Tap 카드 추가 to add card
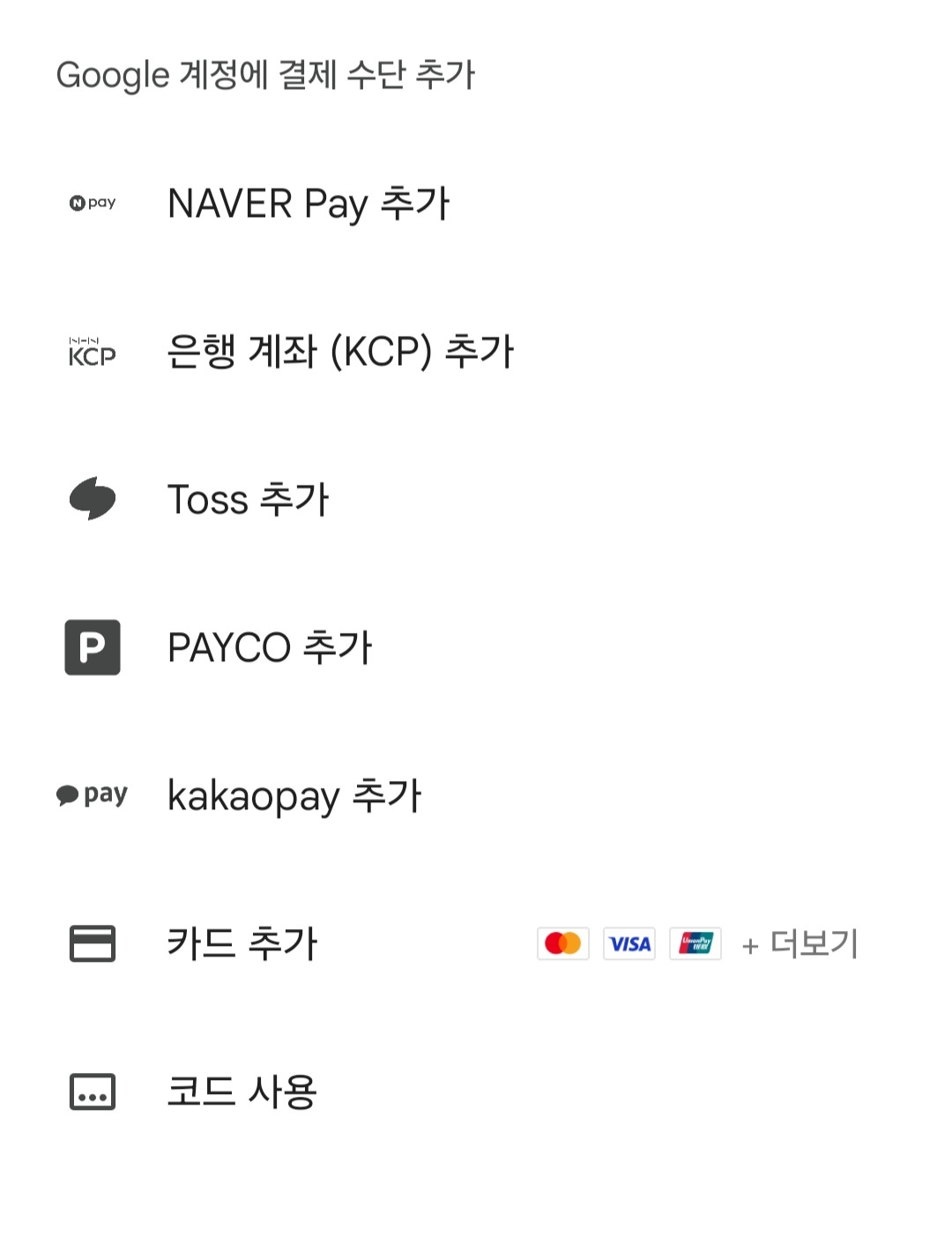This screenshot has height=1237, width=952. pos(242,943)
